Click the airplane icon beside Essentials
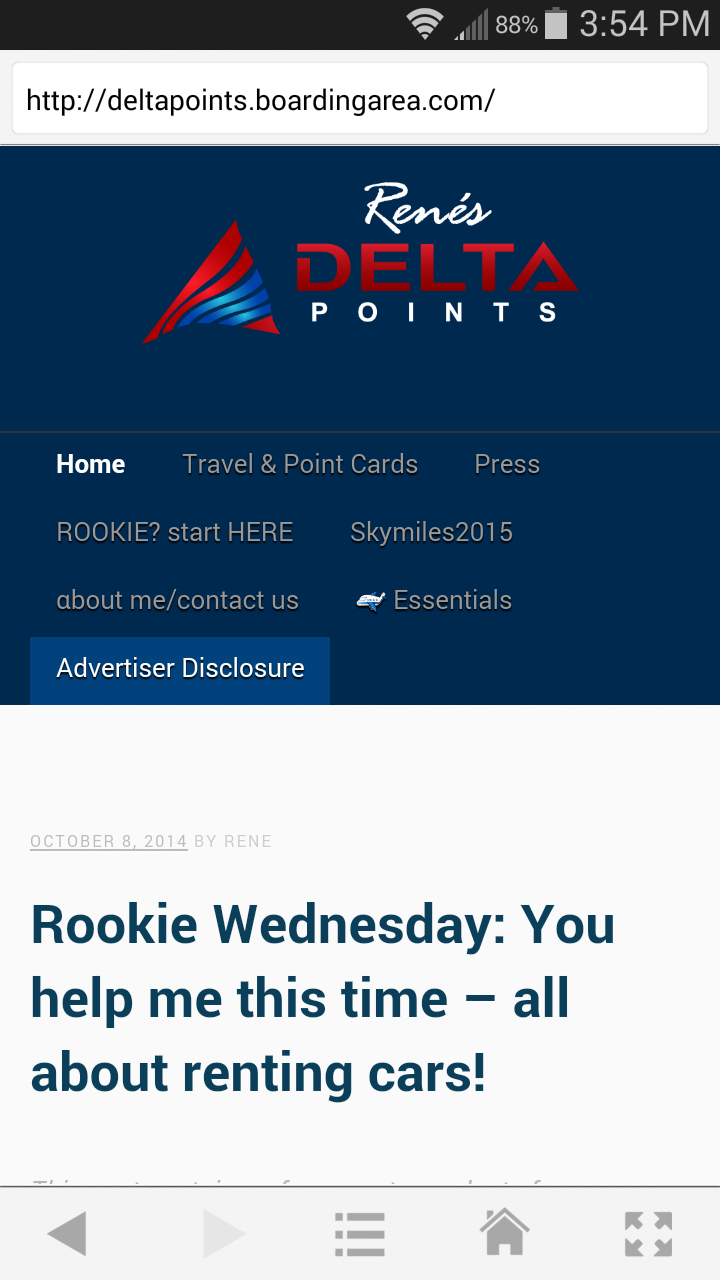Screen dimensions: 720x1280 pos(370,600)
